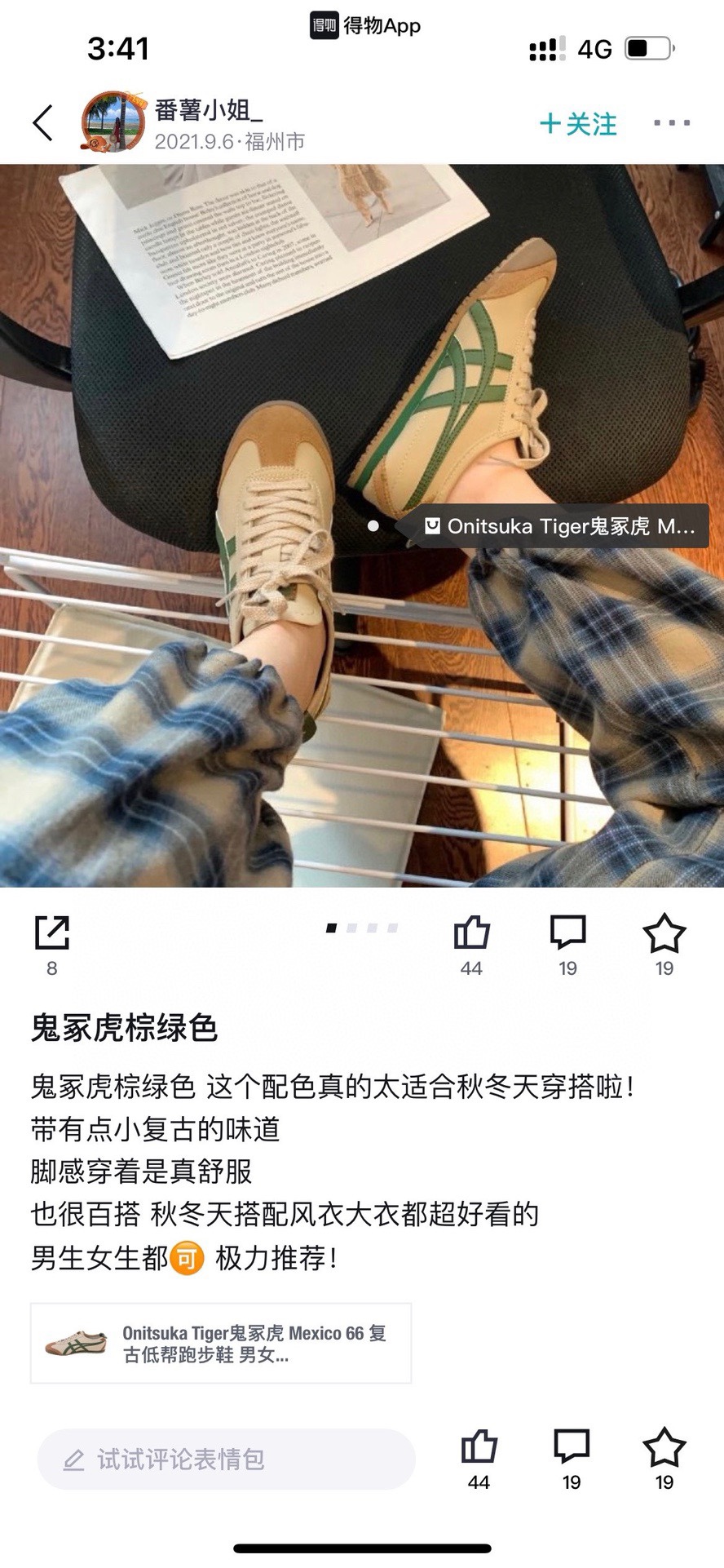Open the three-dot overflow menu
This screenshot has width=724, height=1568.
(x=672, y=123)
